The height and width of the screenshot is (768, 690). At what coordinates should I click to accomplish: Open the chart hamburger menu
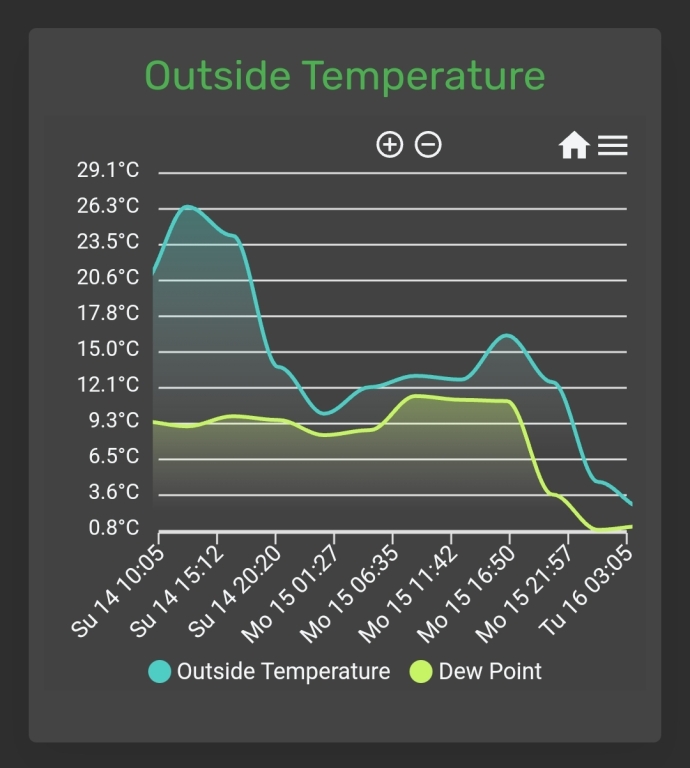point(613,146)
